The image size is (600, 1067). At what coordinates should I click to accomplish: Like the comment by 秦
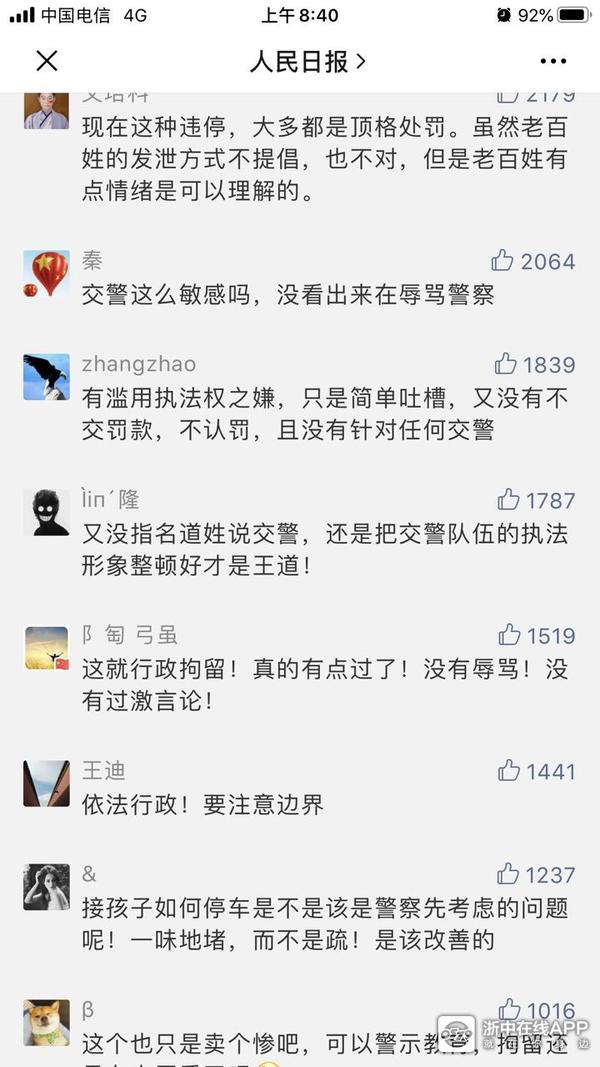tap(503, 261)
